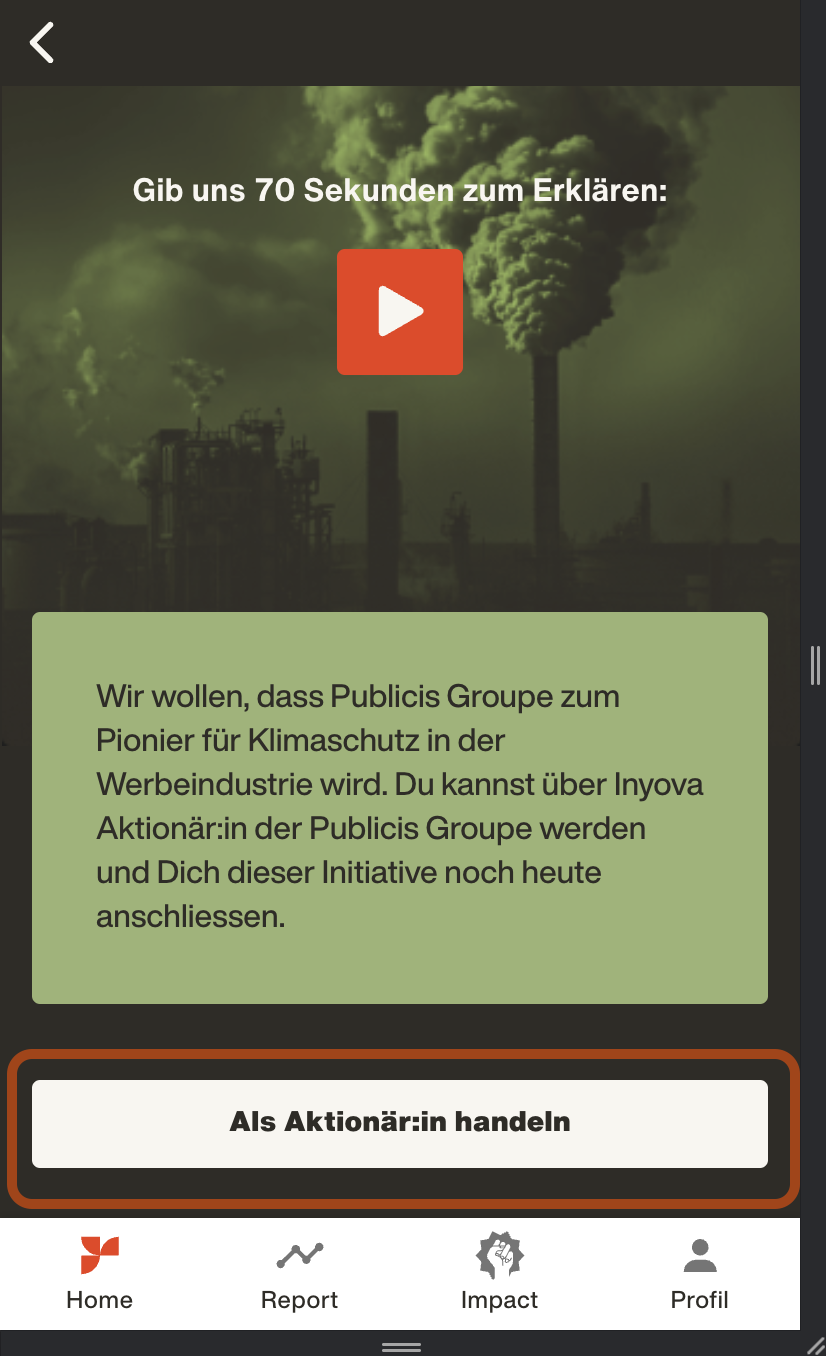This screenshot has height=1356, width=826.
Task: Open the Profil tab
Action: 699,1273
